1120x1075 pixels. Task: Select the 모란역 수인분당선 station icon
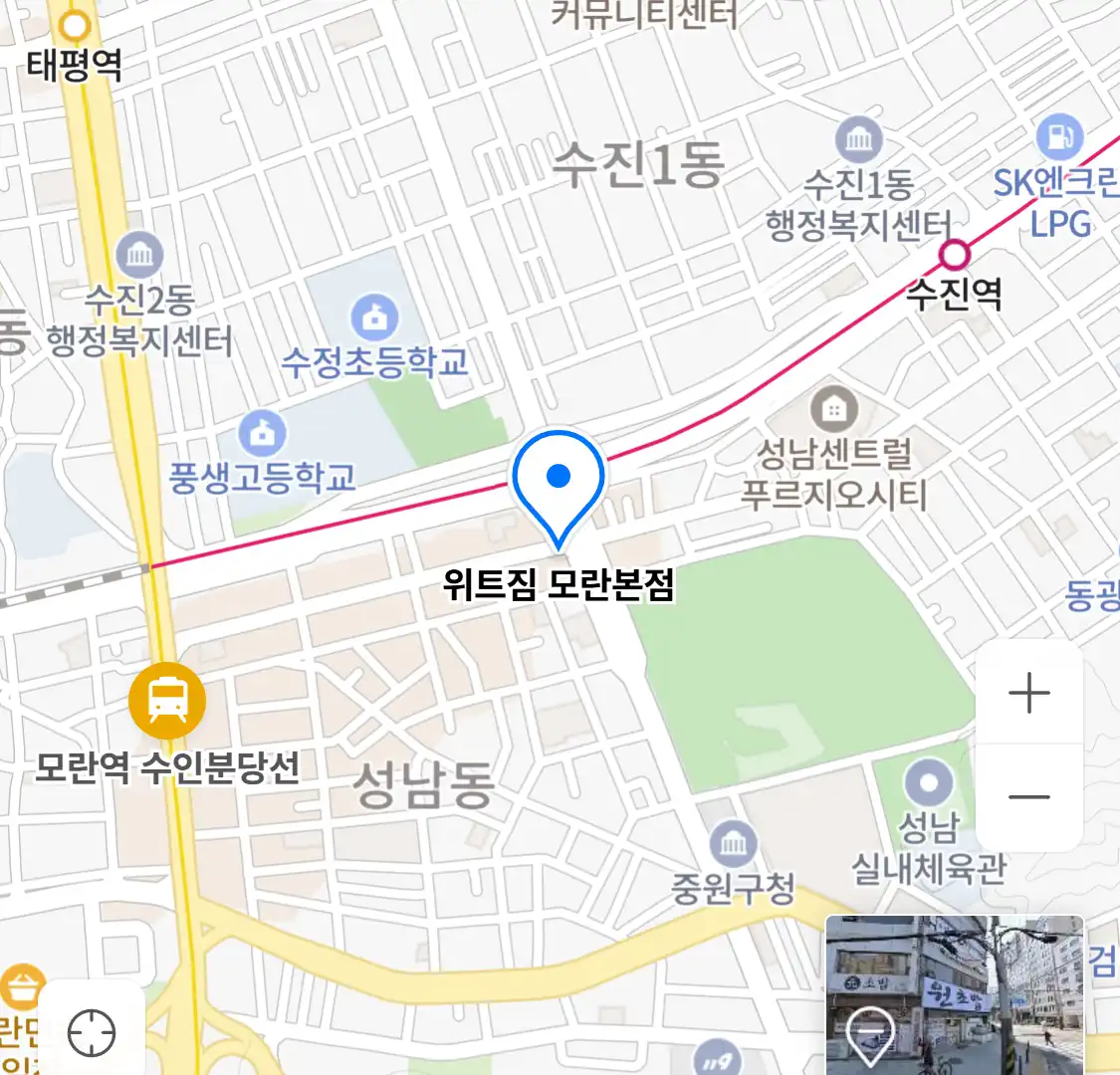pos(167,701)
